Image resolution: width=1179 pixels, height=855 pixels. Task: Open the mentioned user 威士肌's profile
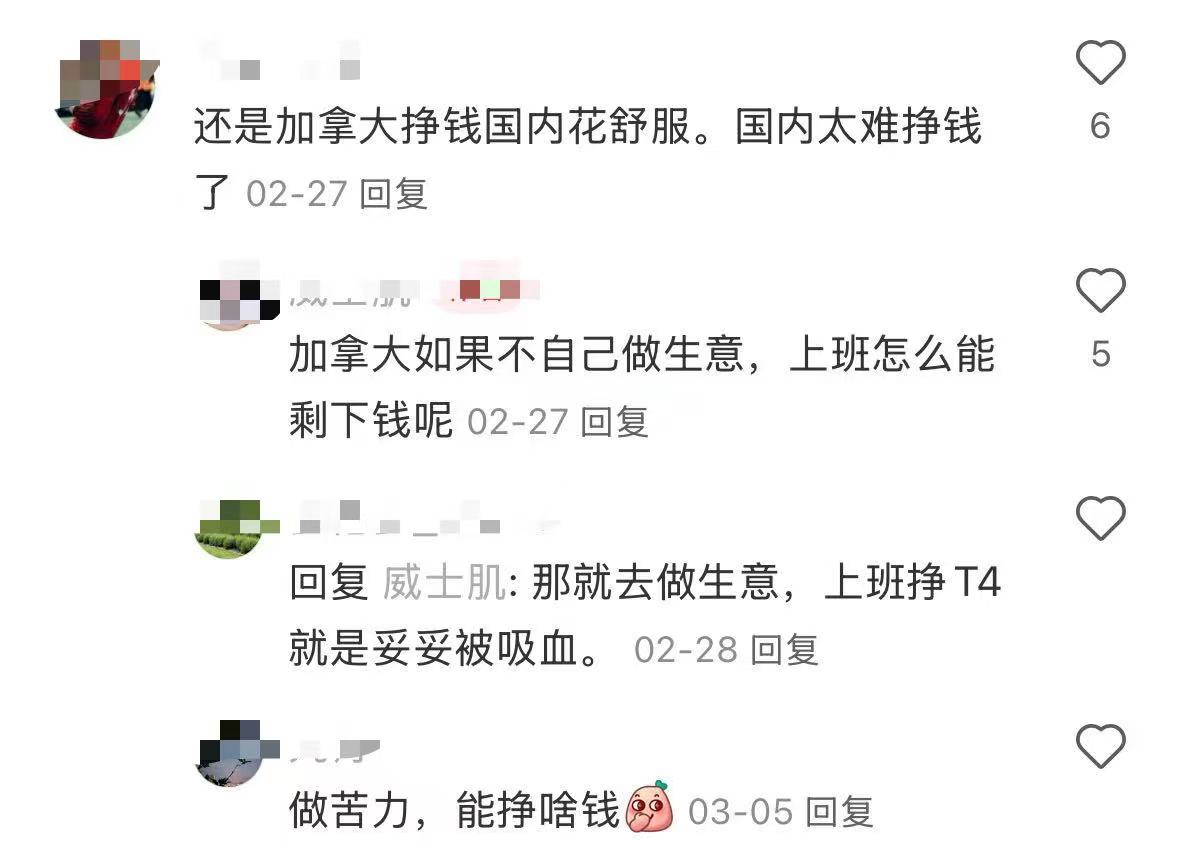pyautogui.click(x=444, y=583)
